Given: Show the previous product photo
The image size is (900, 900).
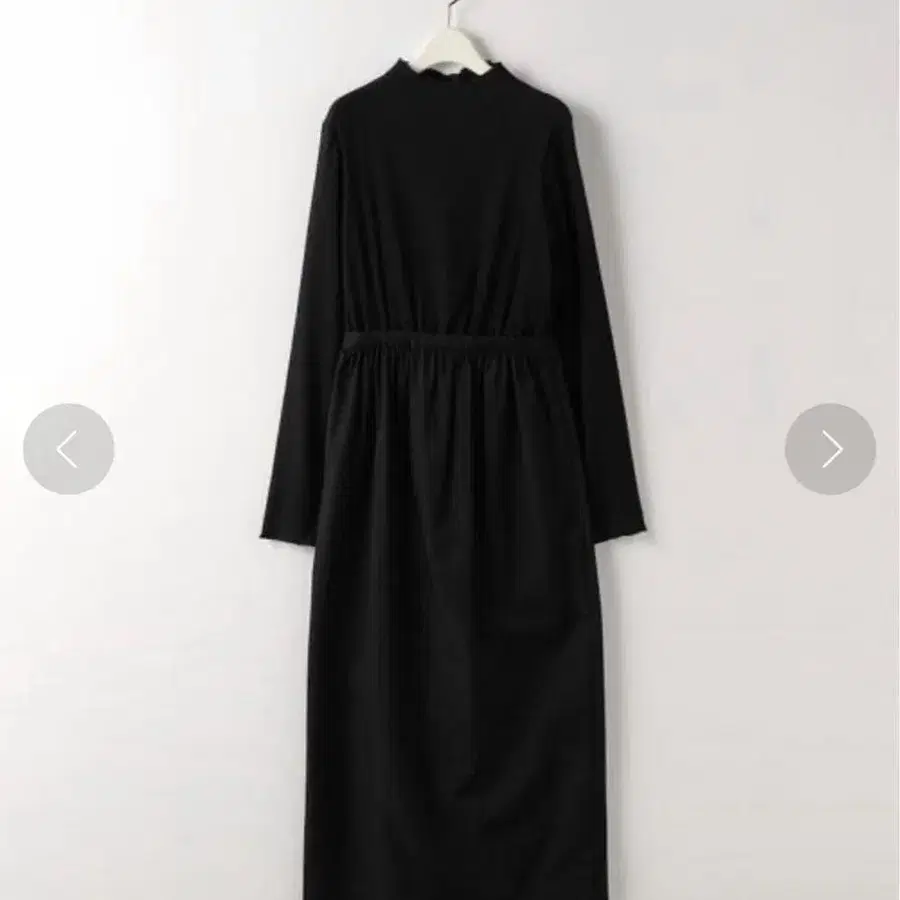Looking at the screenshot, I should coord(68,449).
